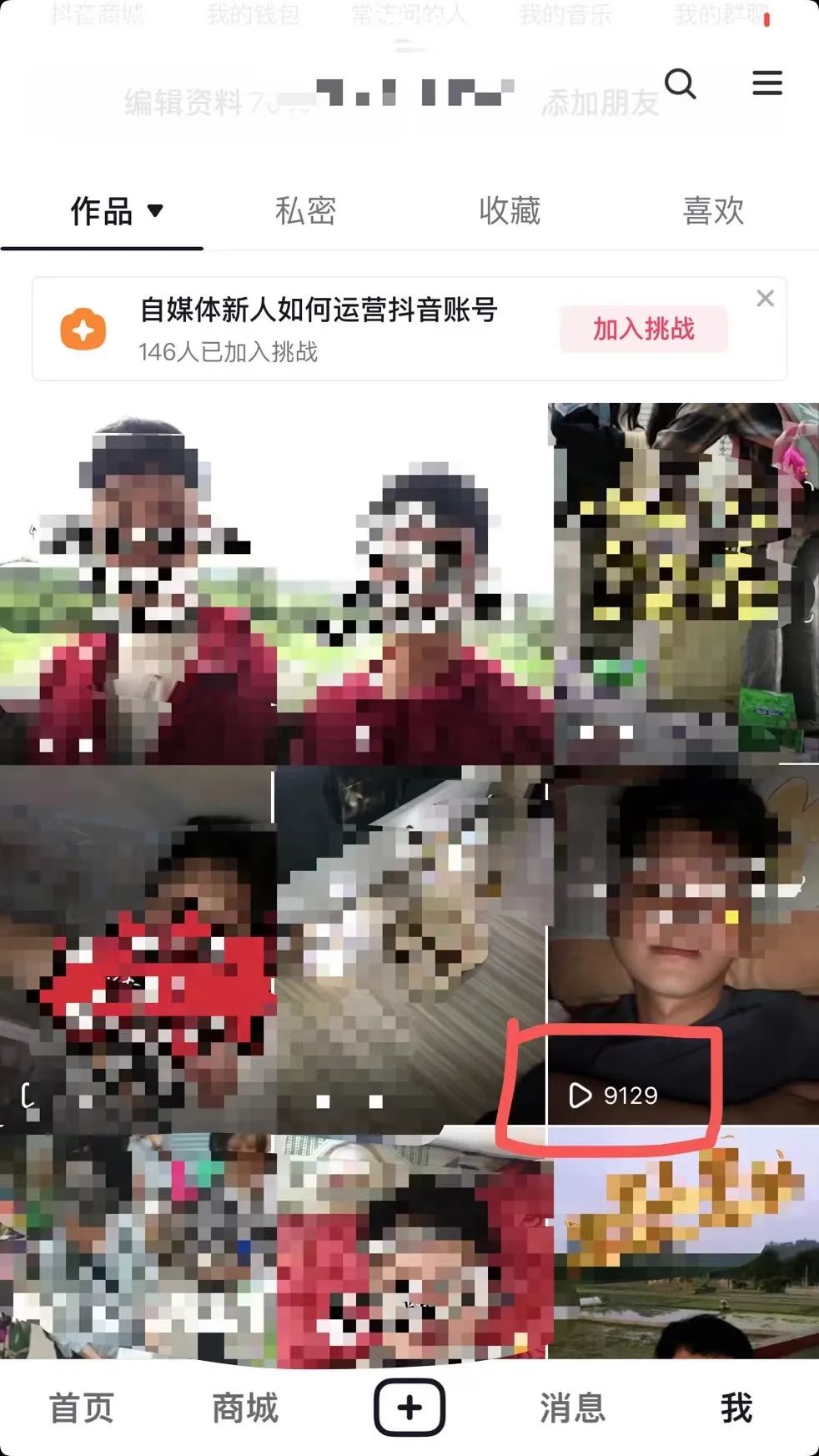Tap the 加入挑战 button
The width and height of the screenshot is (819, 1456).
point(643,329)
